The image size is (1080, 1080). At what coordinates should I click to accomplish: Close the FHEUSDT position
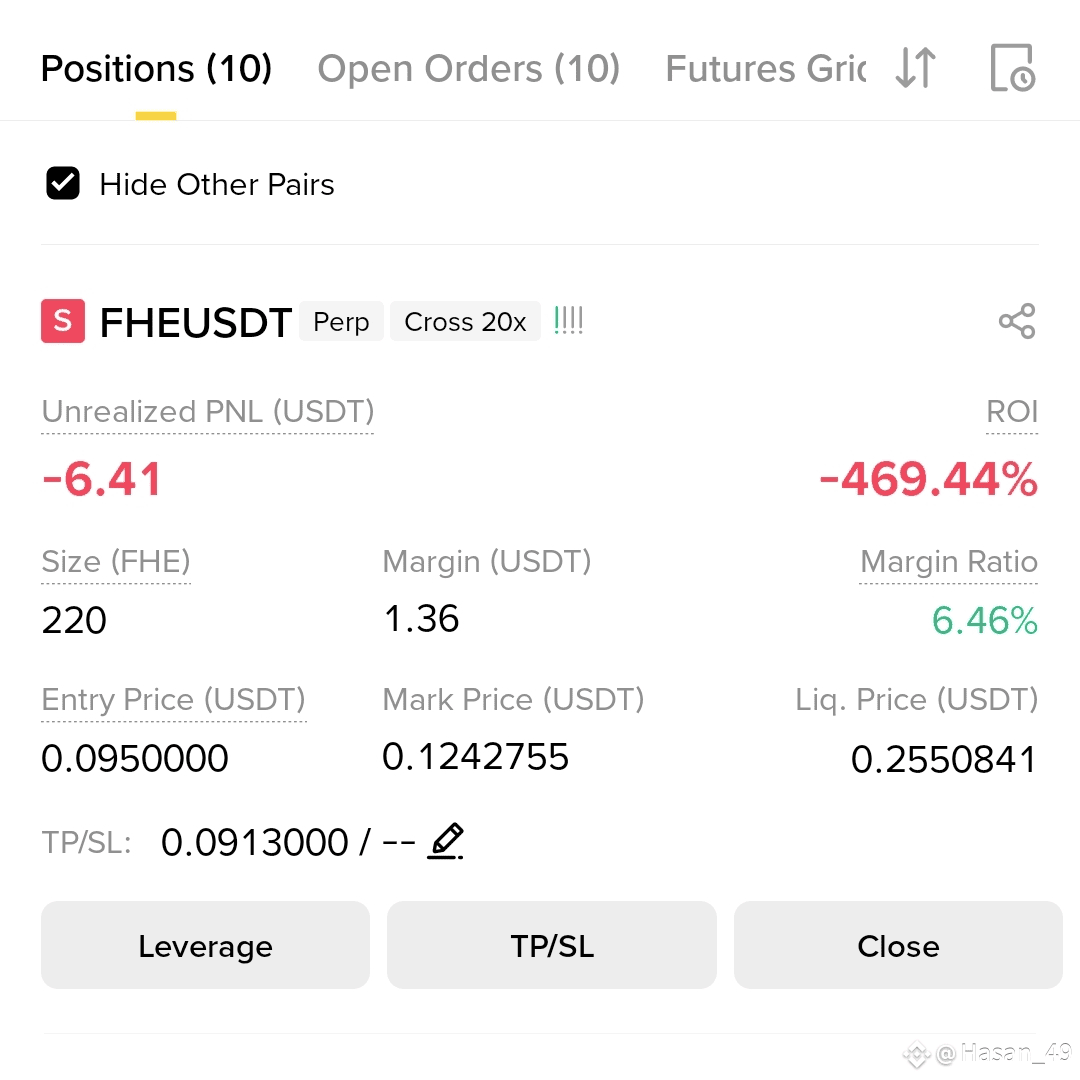[898, 945]
